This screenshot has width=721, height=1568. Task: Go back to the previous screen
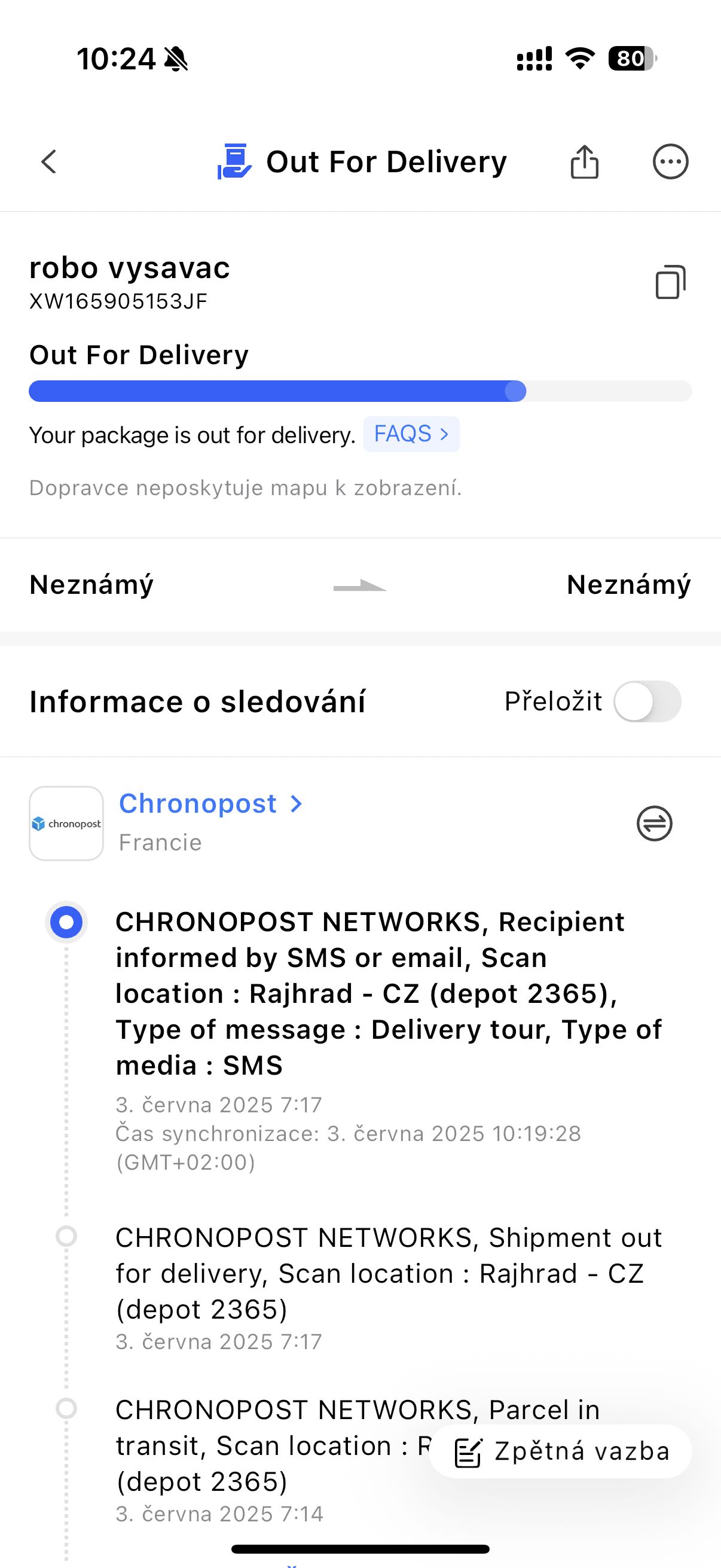point(48,162)
